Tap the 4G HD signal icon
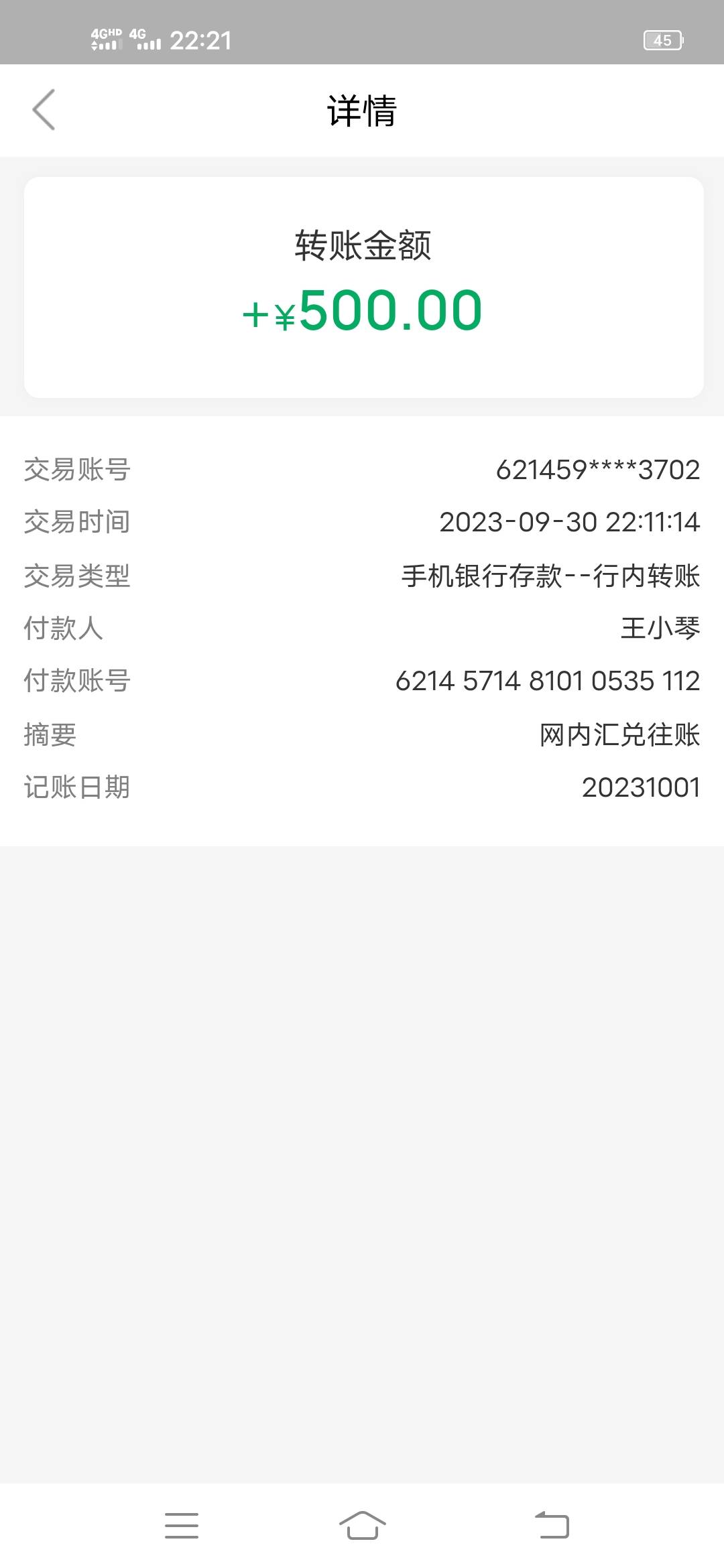724x1568 pixels. [x=104, y=40]
